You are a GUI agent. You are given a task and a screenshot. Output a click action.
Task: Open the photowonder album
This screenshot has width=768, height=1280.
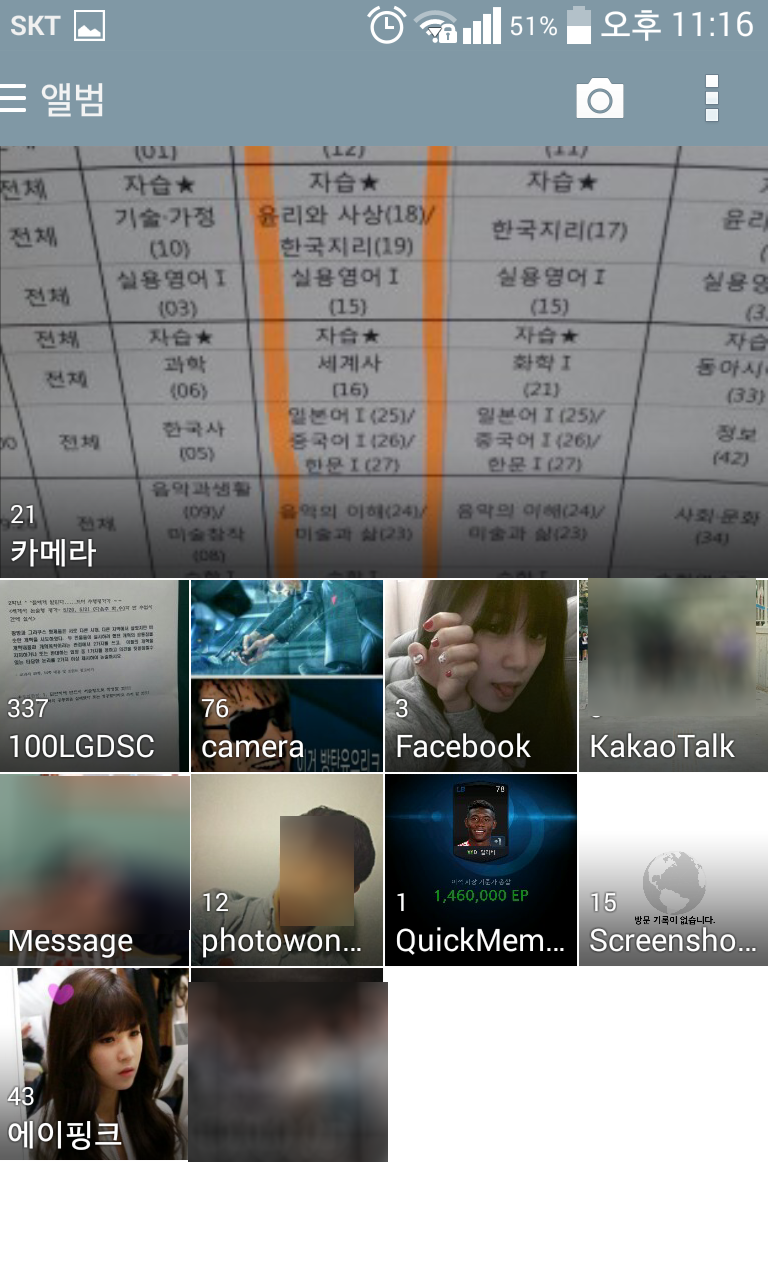tap(287, 869)
